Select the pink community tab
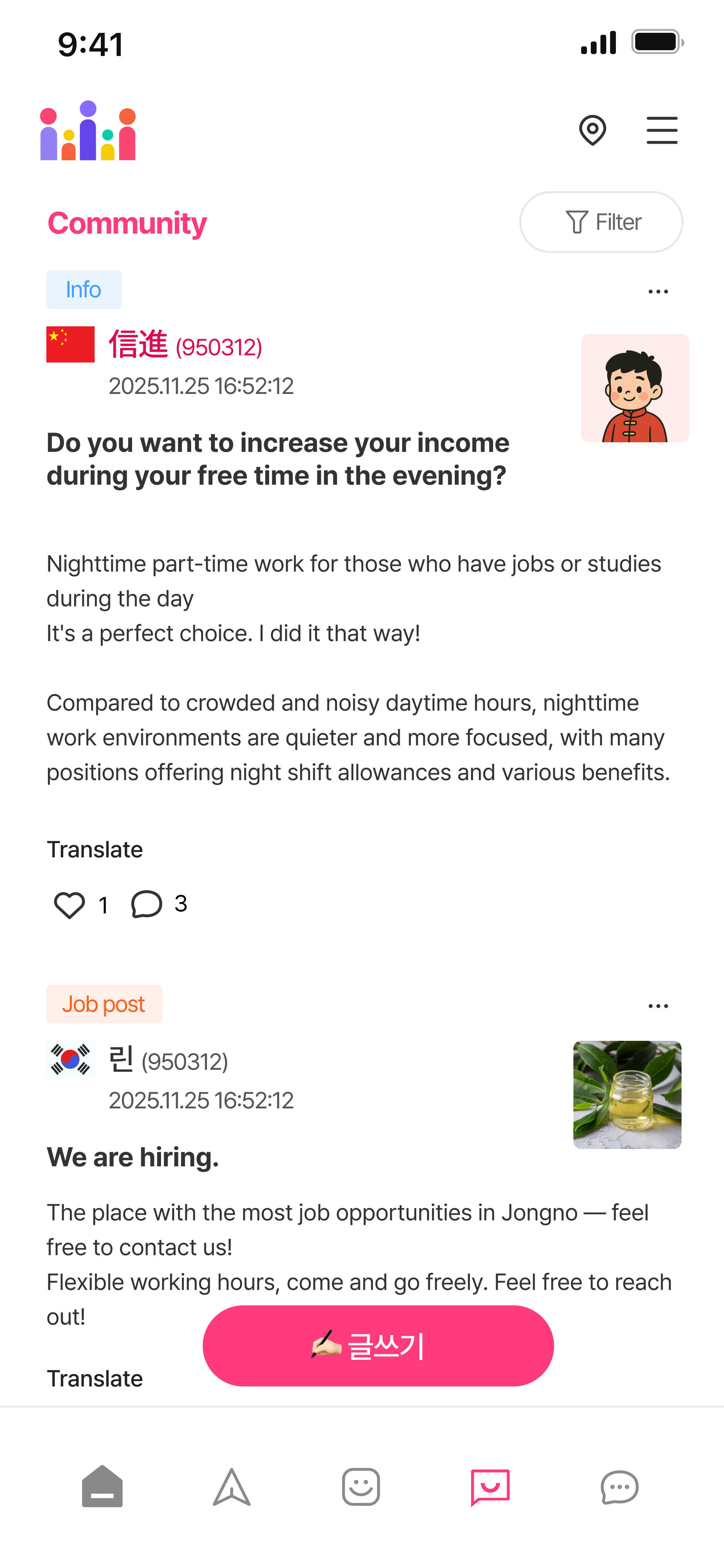 click(490, 1487)
